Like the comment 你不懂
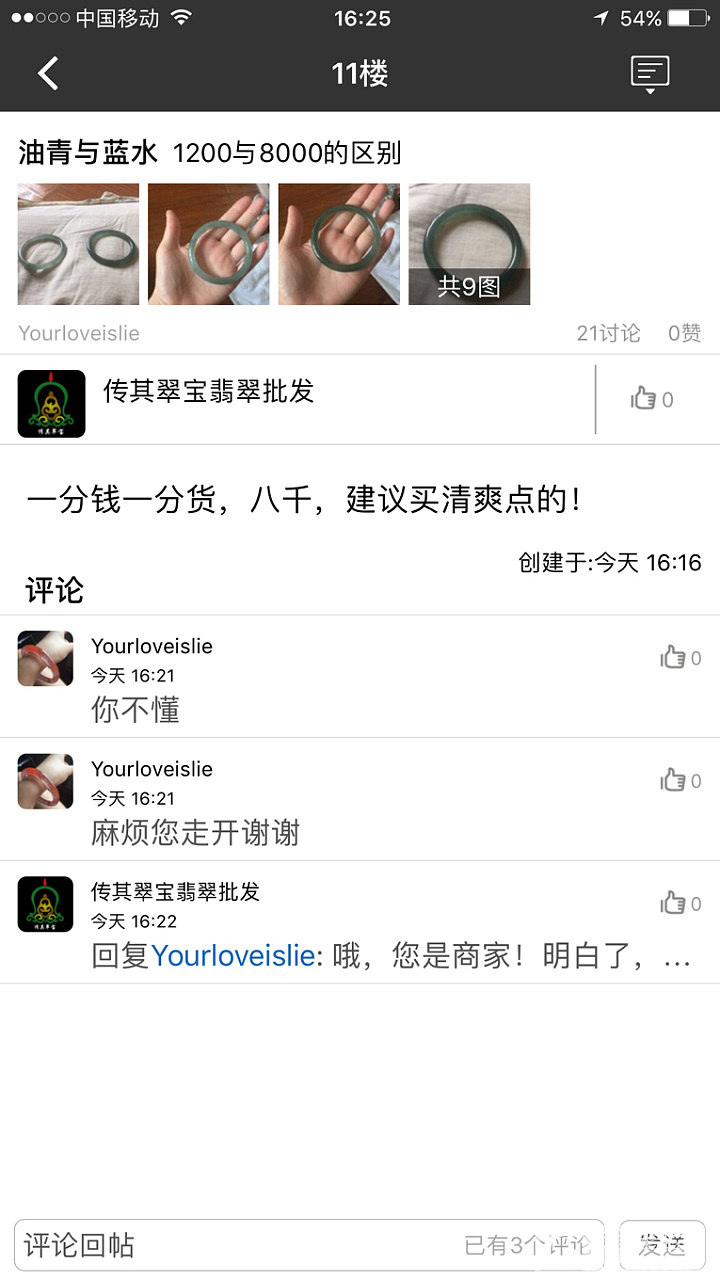 [x=680, y=658]
